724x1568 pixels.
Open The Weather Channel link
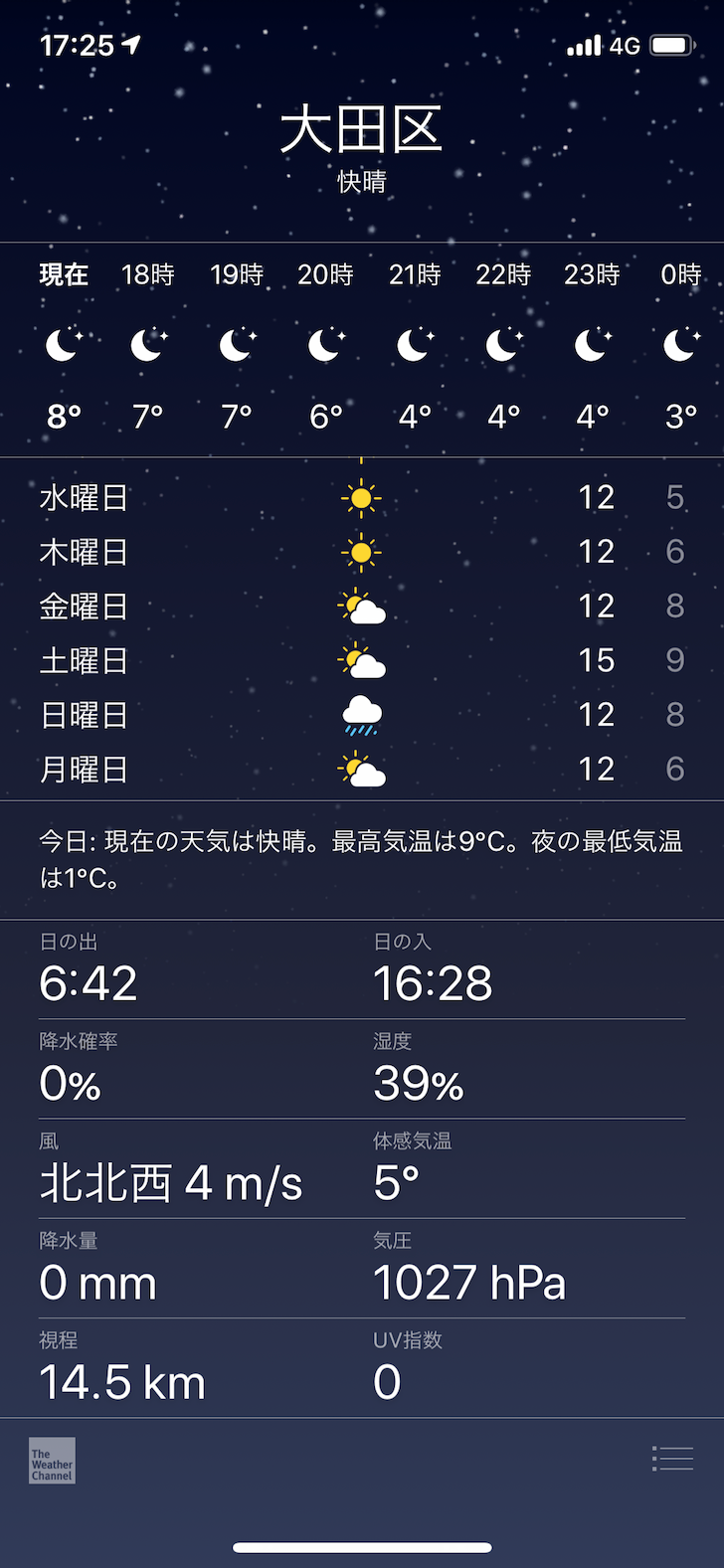[52, 1461]
